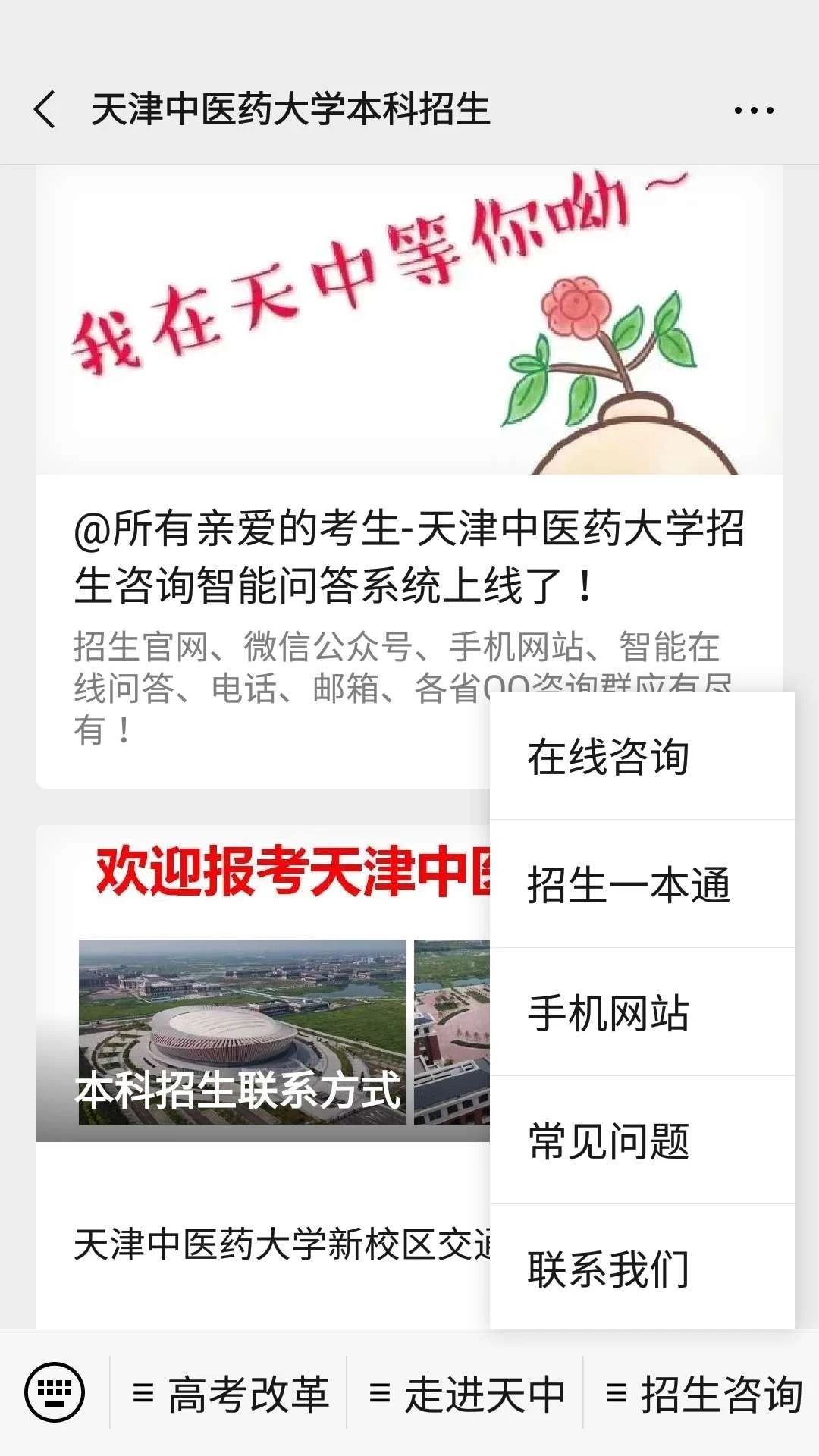819x1456 pixels.
Task: Choose 手机网站 from the popup menu
Action: (x=642, y=1012)
